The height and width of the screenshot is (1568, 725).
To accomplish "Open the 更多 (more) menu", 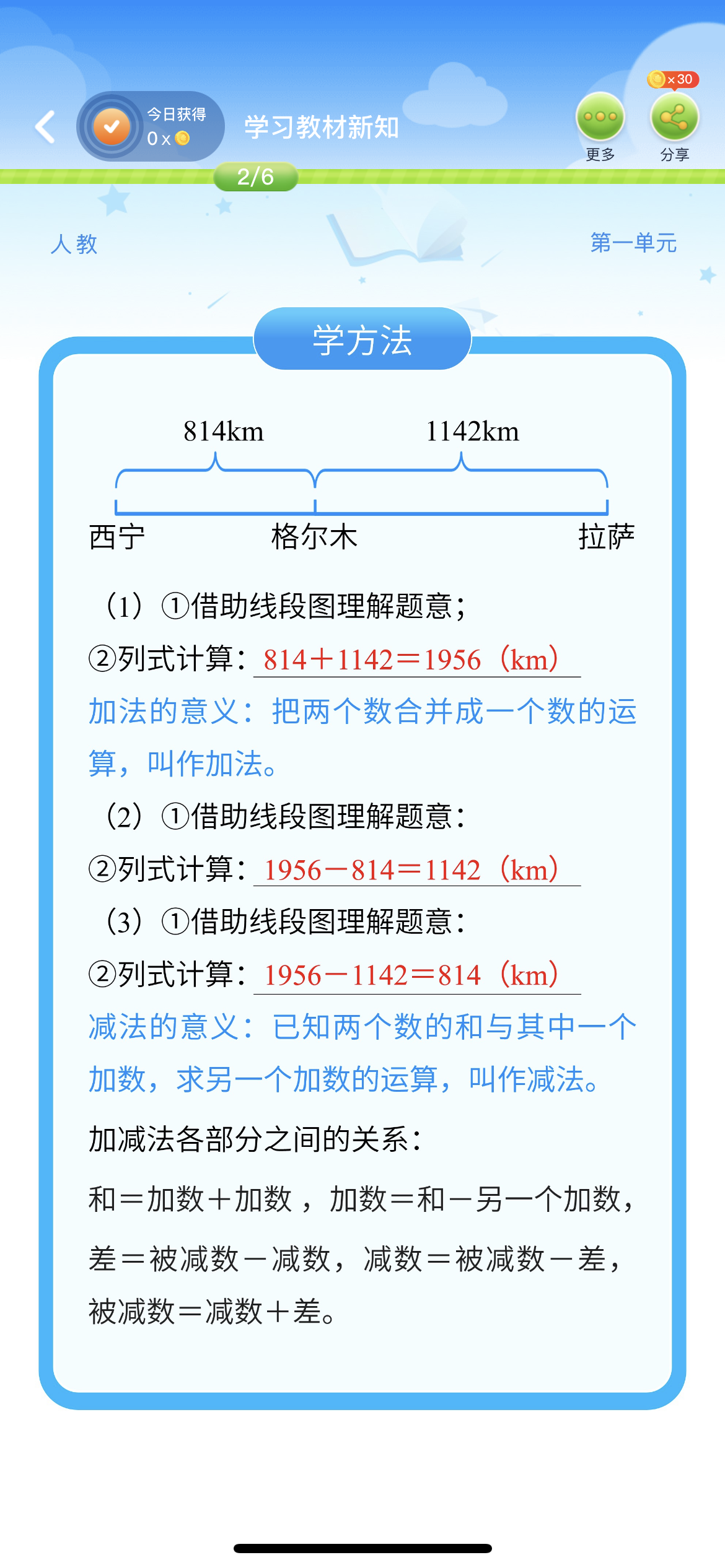I will click(x=600, y=117).
